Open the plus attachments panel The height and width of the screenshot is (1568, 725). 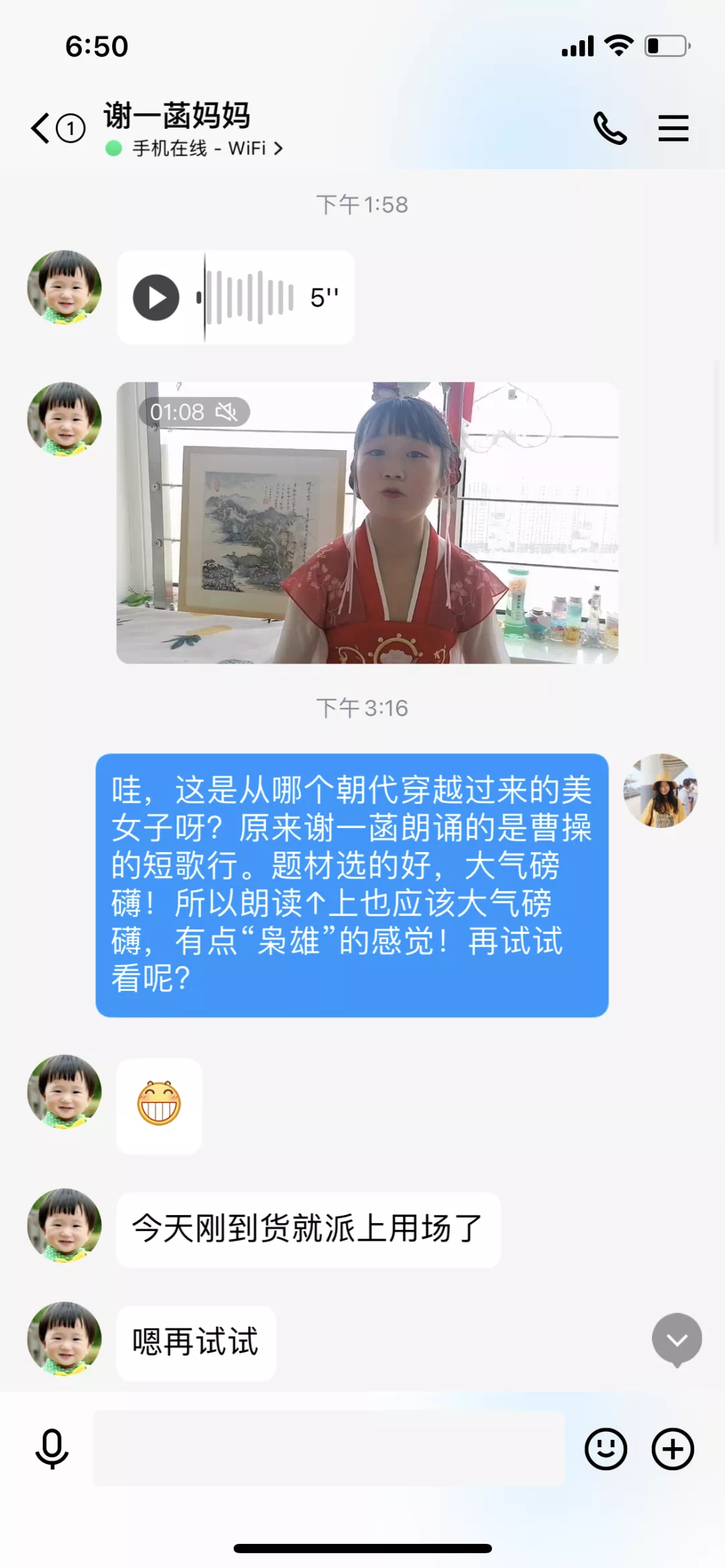(673, 1448)
